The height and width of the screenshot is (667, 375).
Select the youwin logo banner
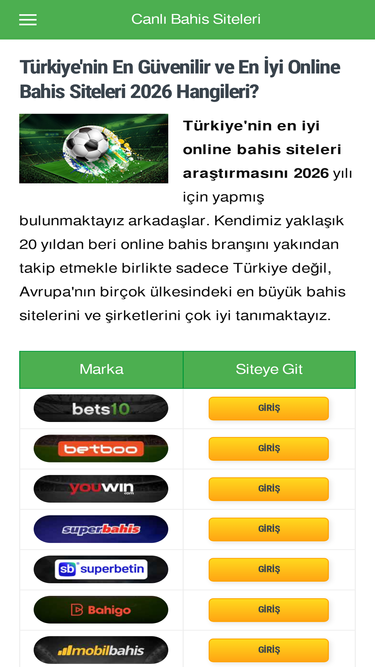(101, 489)
